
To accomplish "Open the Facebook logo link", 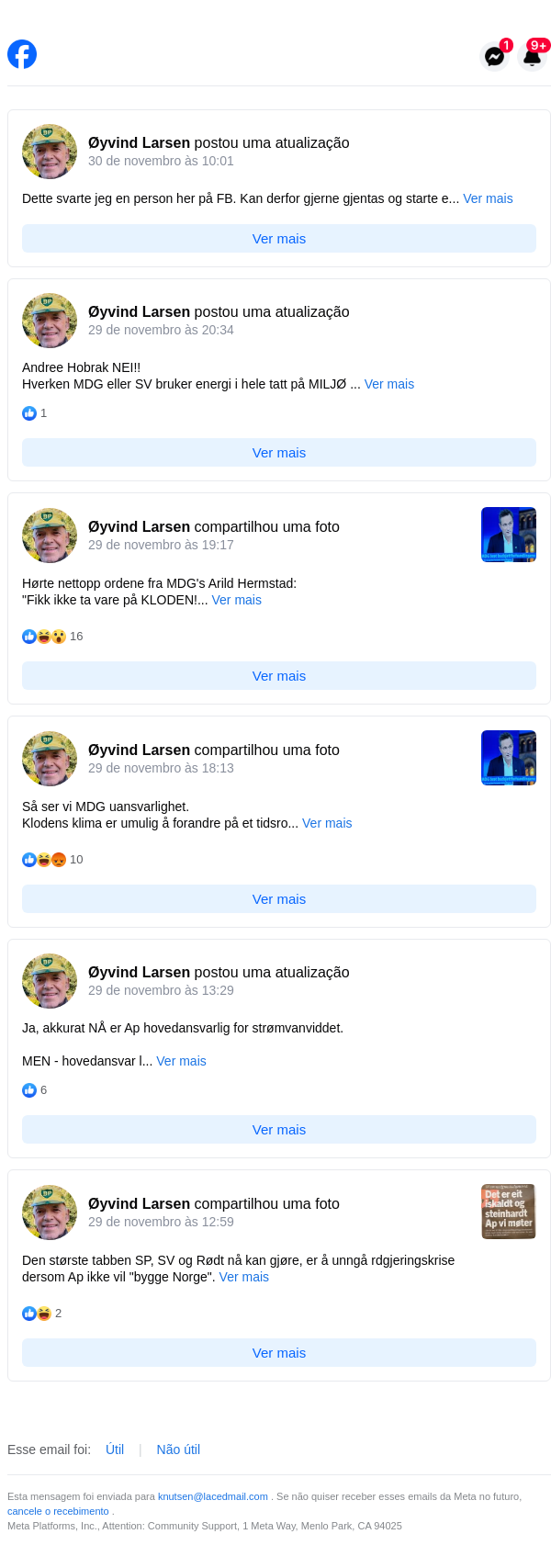I will coord(22,54).
